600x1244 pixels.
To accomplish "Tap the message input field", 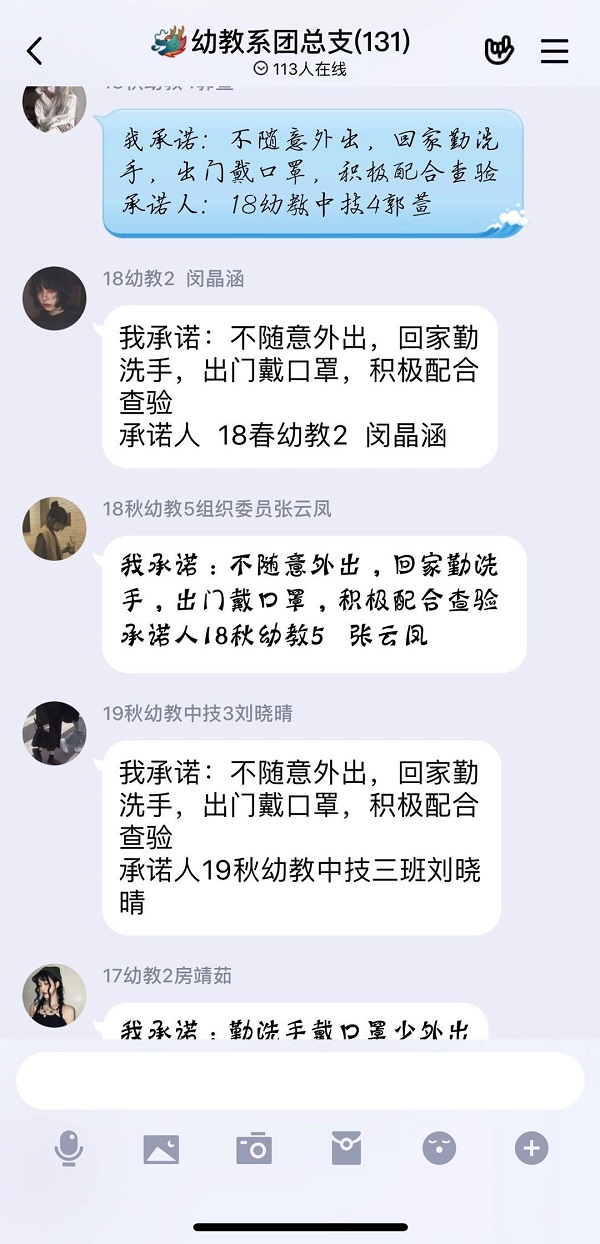I will coord(300,1081).
